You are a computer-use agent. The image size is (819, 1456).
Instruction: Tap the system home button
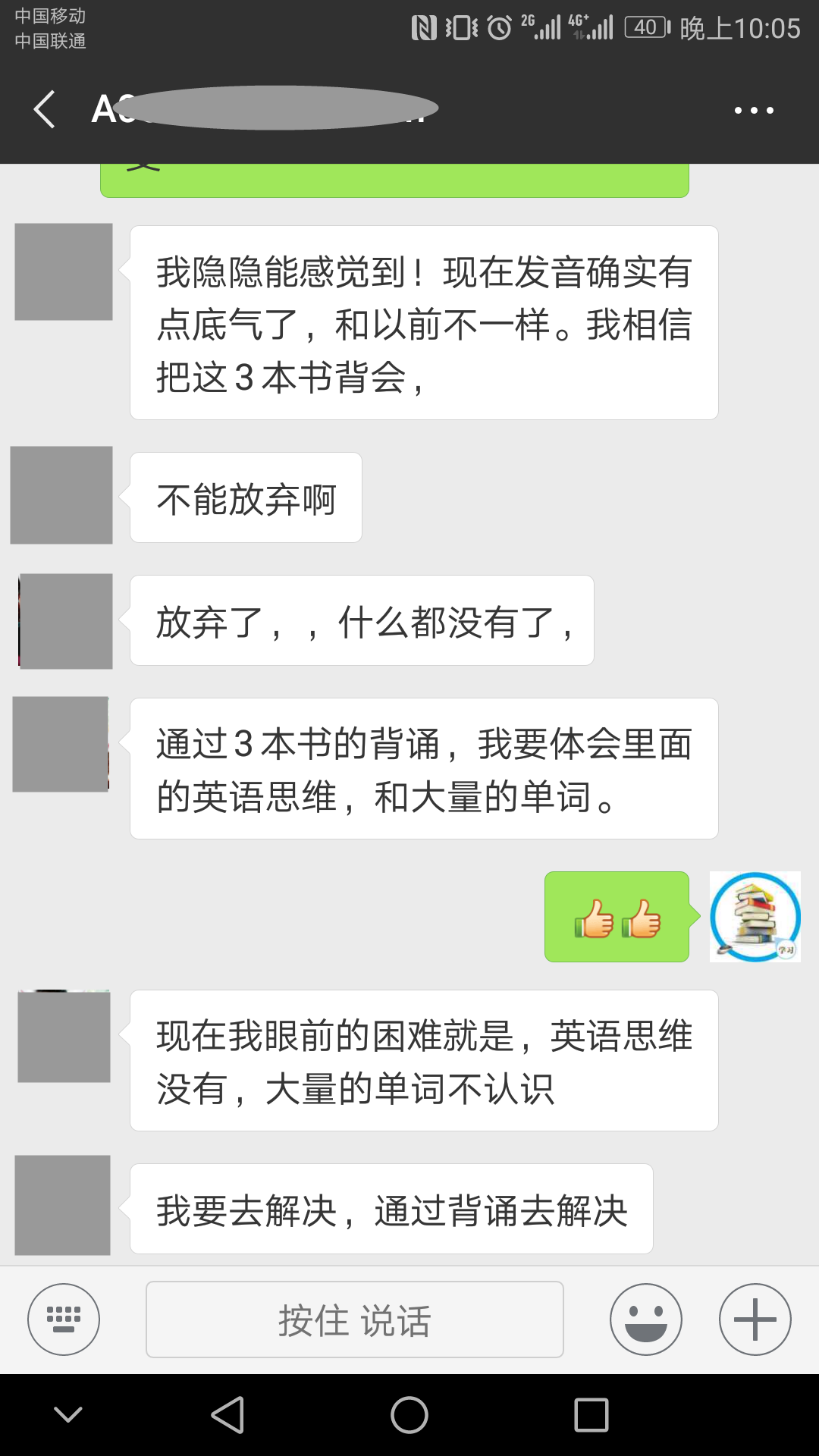(x=409, y=1415)
